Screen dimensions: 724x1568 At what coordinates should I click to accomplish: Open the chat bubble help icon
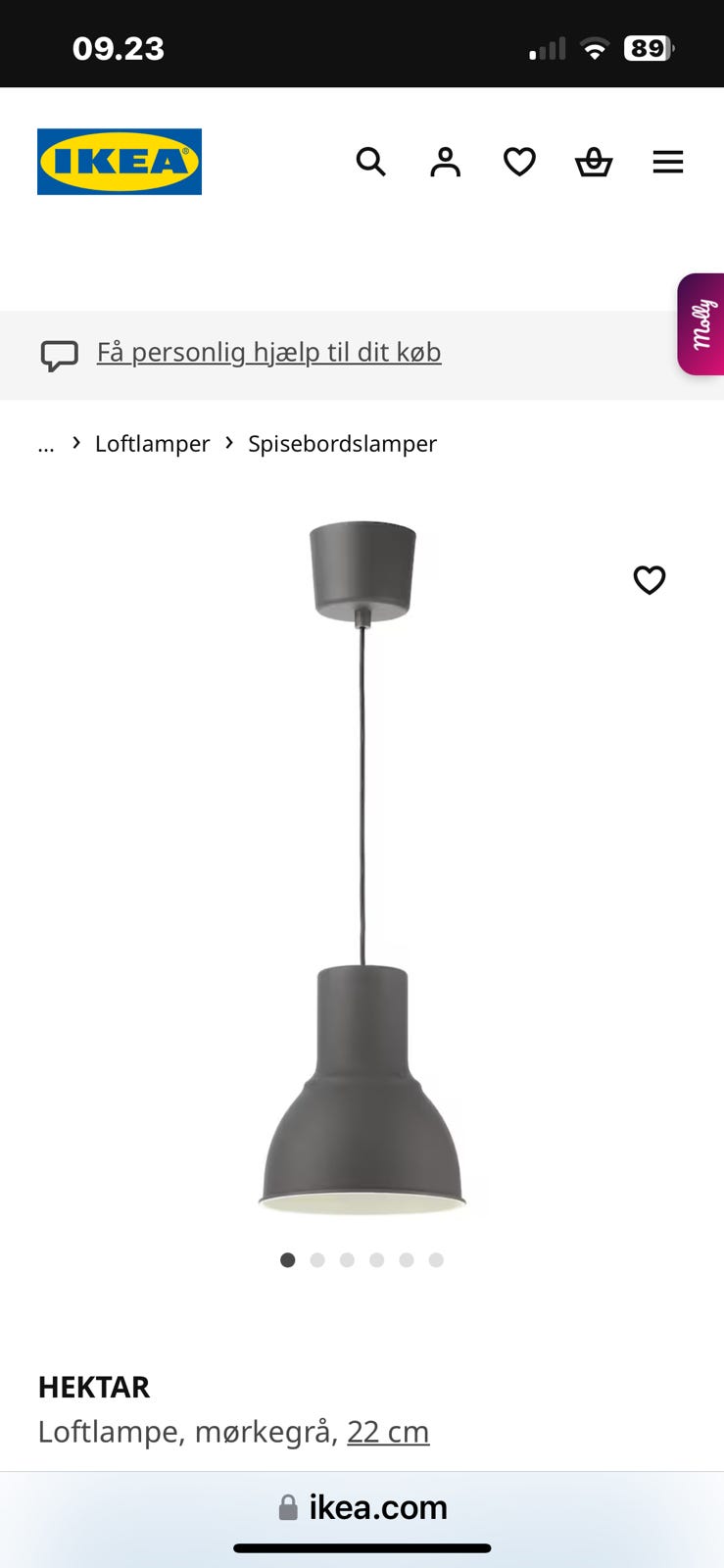[x=60, y=355]
